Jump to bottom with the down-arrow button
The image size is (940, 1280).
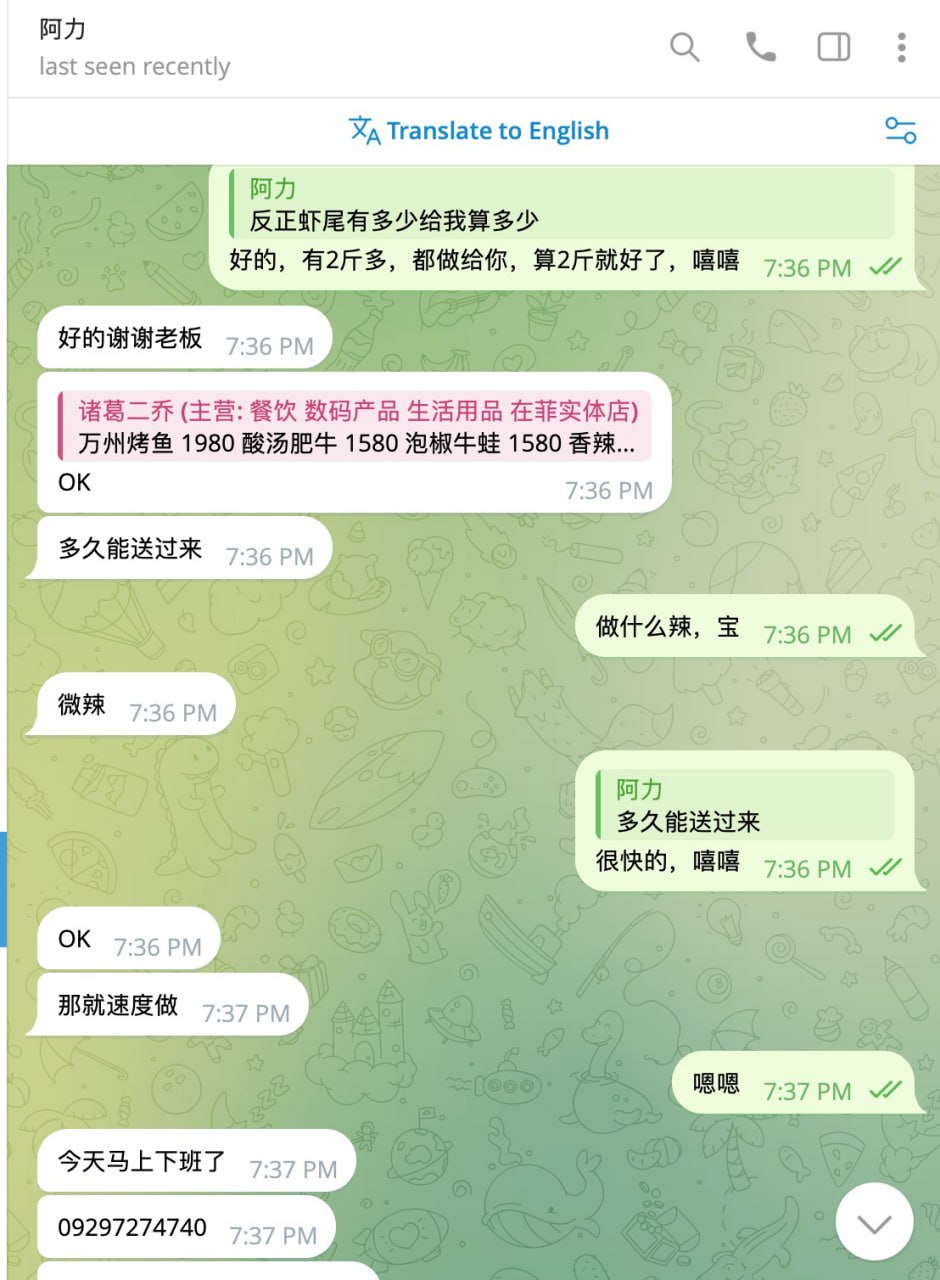pos(874,1222)
